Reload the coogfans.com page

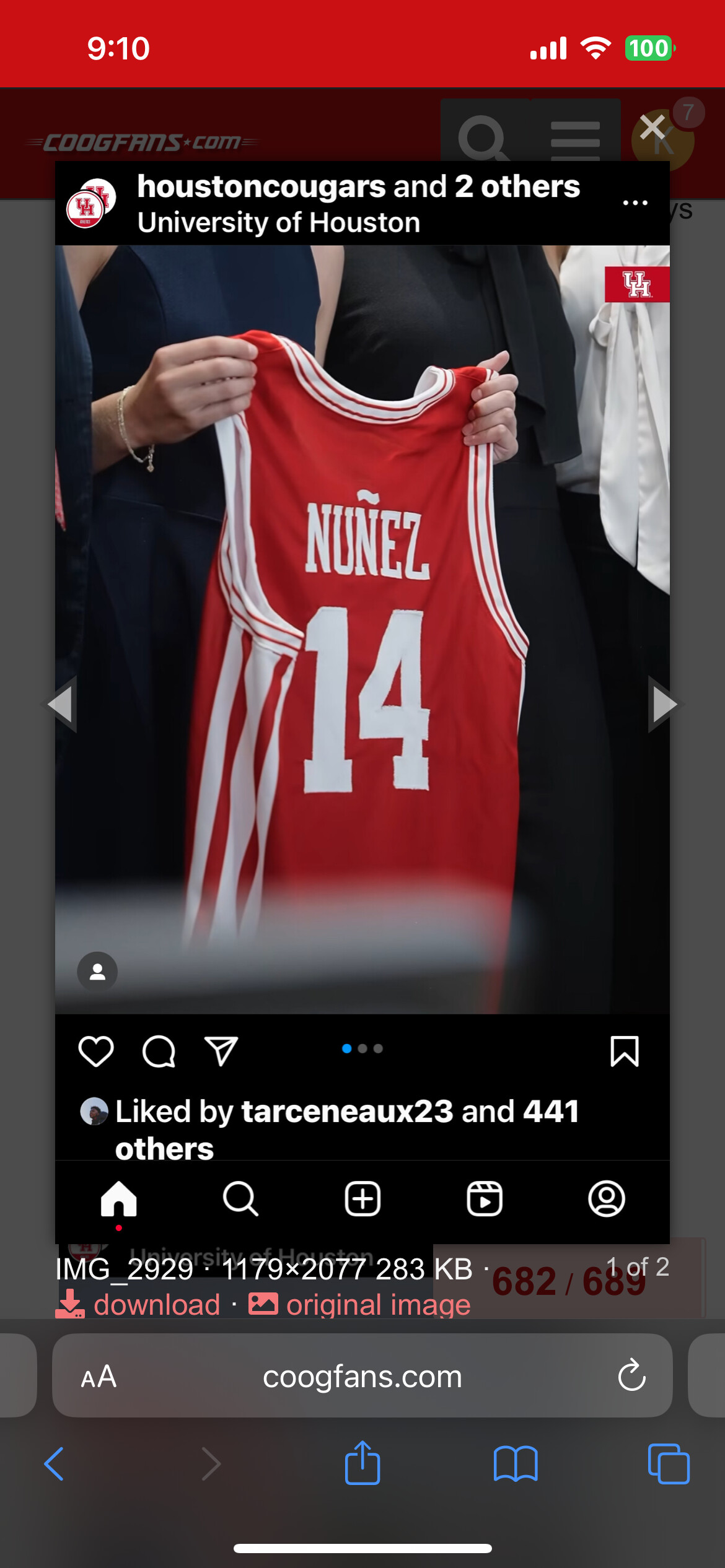pyautogui.click(x=631, y=1376)
